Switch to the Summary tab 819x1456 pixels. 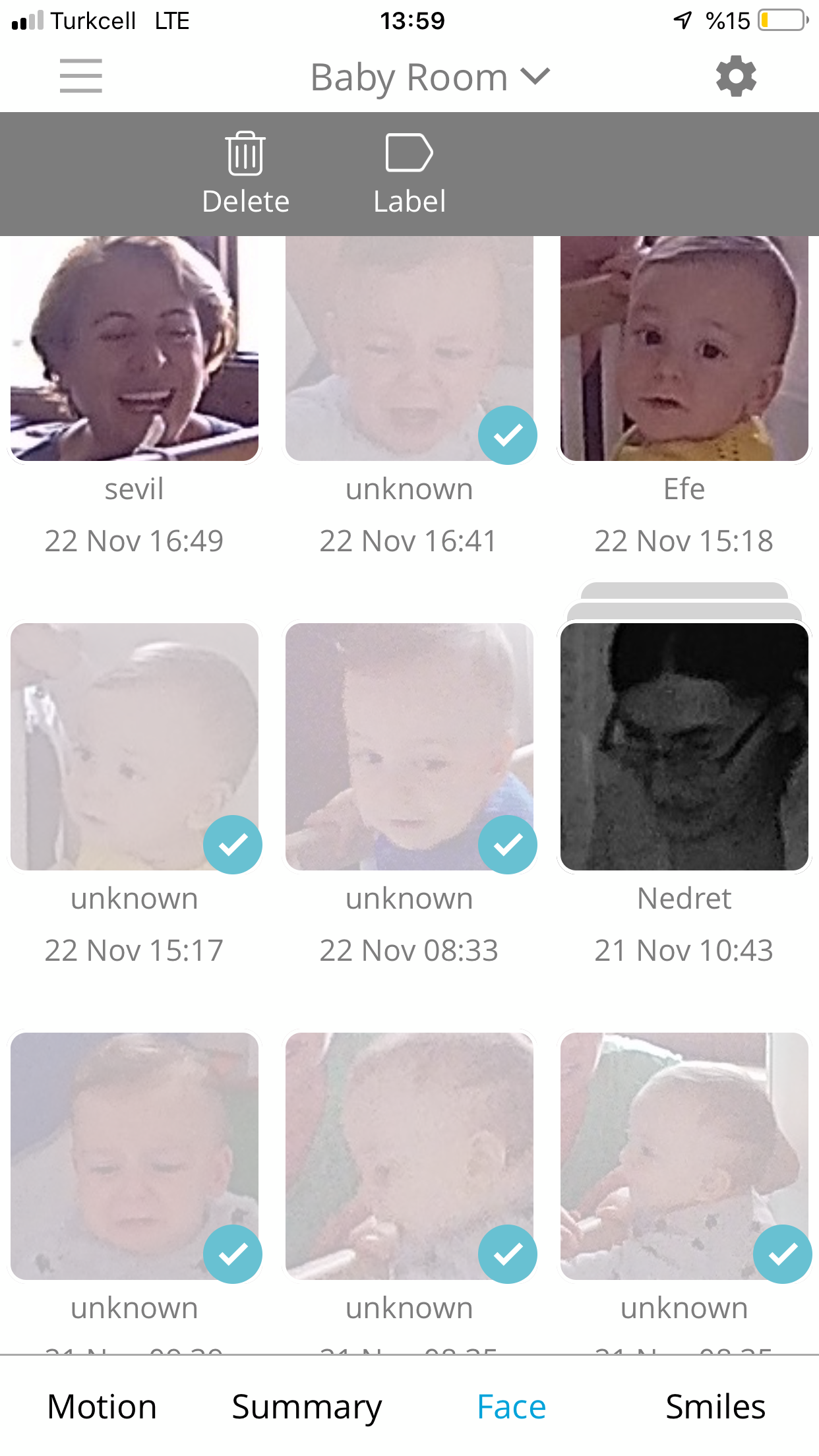[x=307, y=1407]
